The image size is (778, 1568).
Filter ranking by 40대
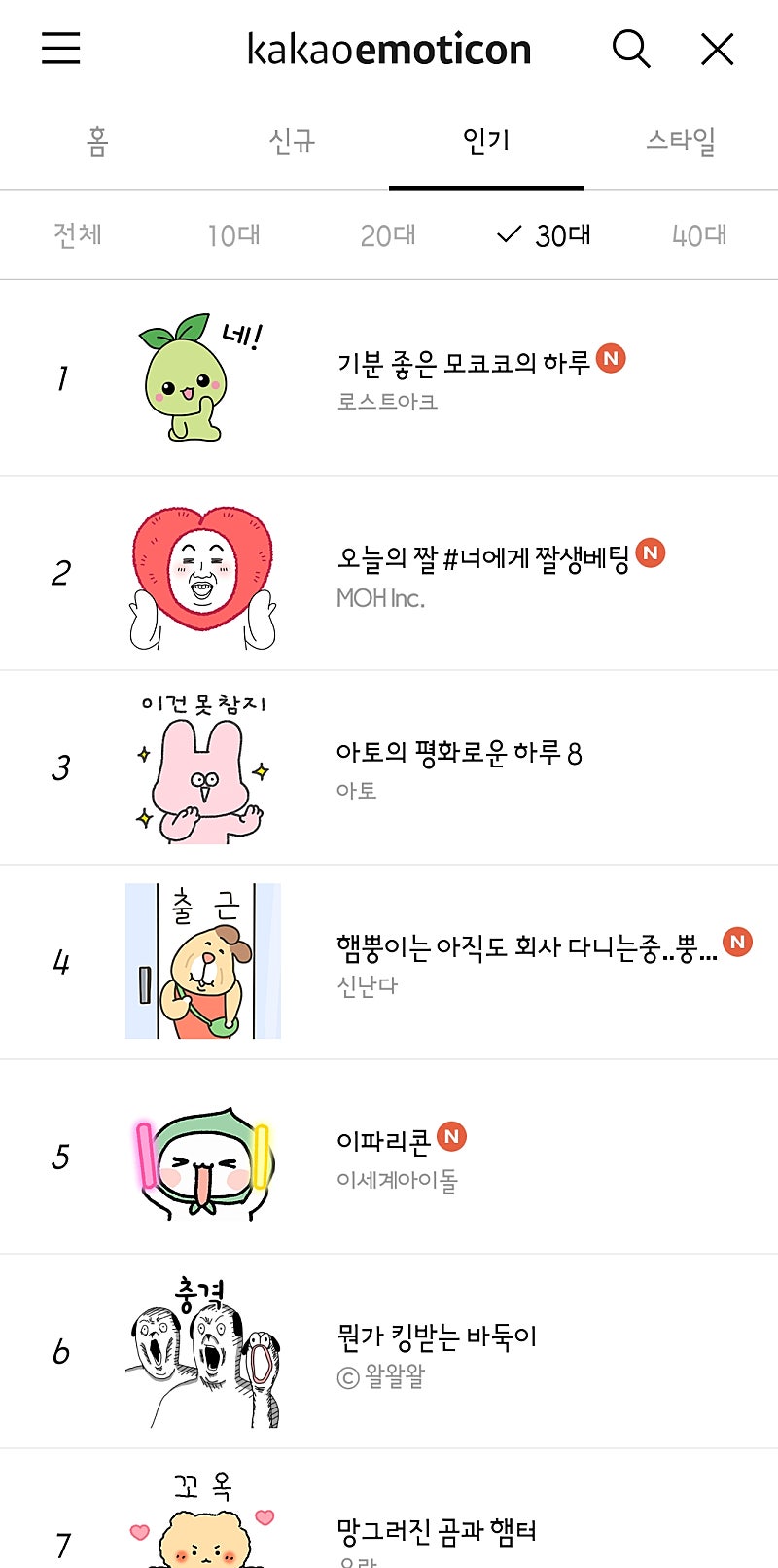[x=699, y=235]
